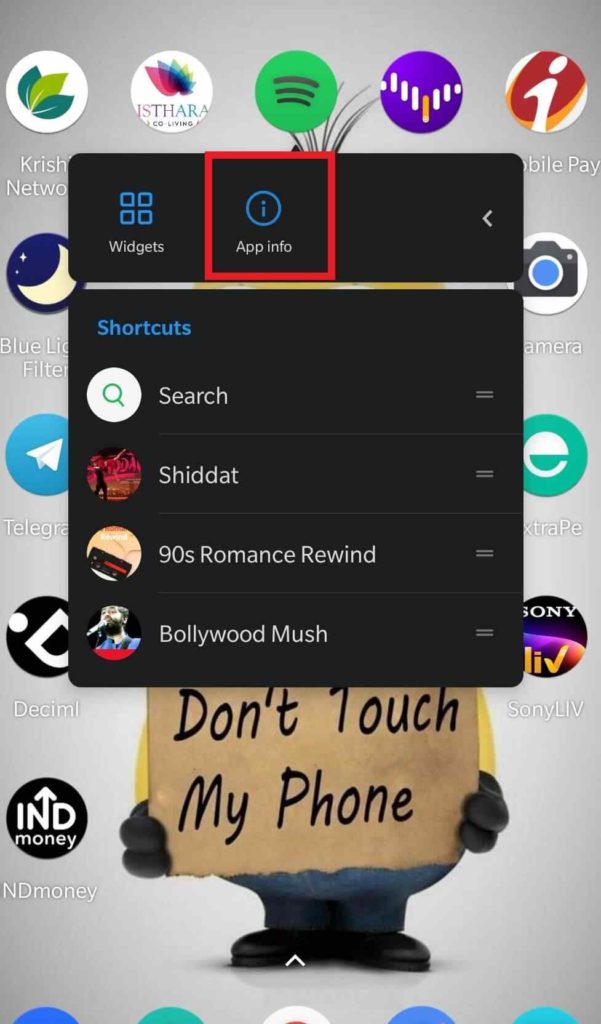Collapse the popup with the left chevron
The image size is (601, 1024).
coord(487,218)
